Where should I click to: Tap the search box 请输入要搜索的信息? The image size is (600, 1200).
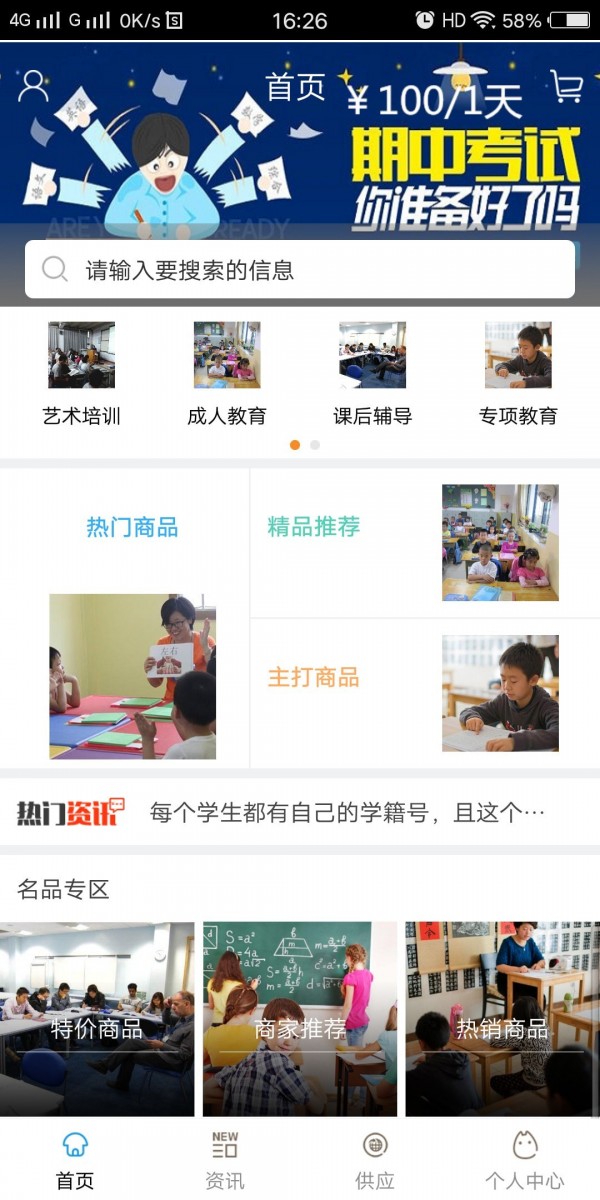(x=300, y=269)
